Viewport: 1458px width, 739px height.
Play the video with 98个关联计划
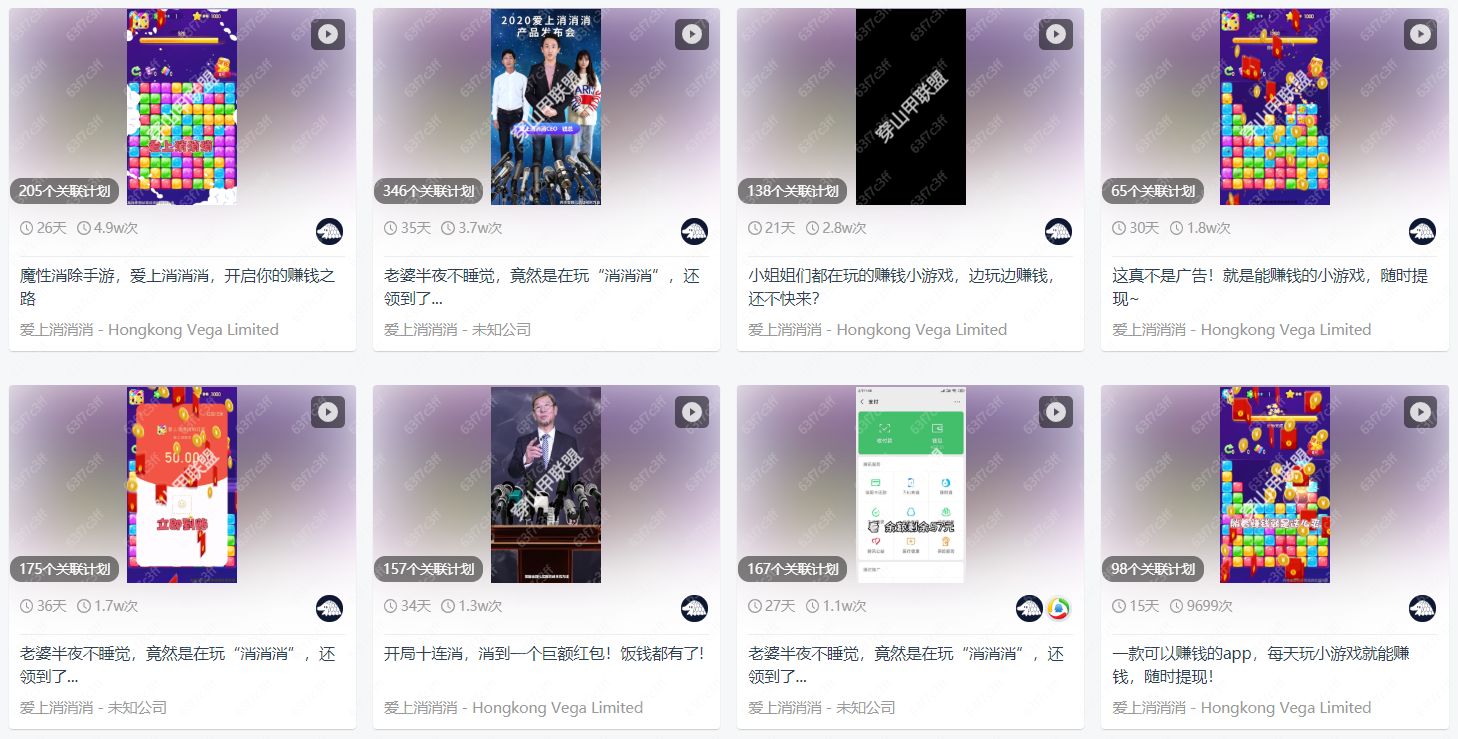coord(1419,412)
